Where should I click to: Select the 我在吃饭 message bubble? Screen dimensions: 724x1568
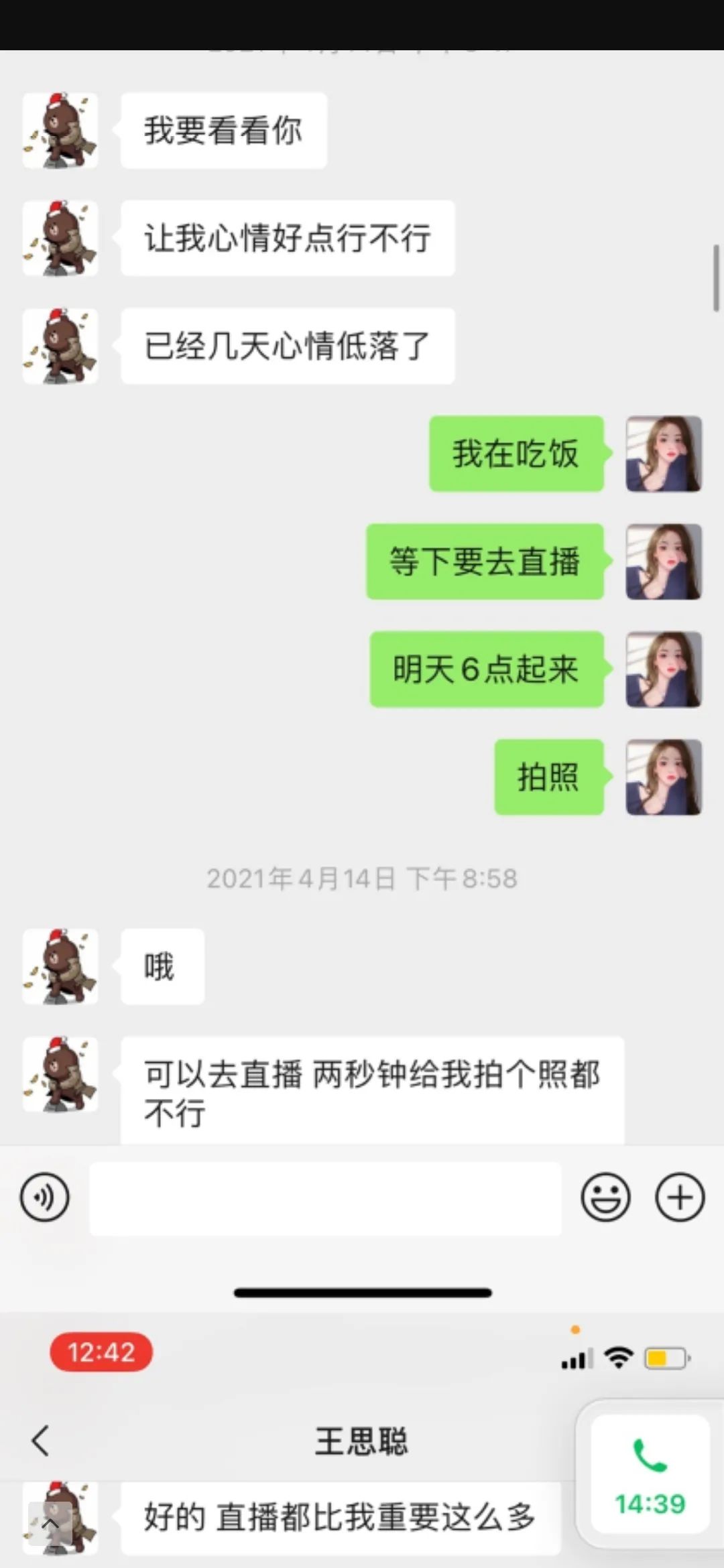(x=516, y=454)
